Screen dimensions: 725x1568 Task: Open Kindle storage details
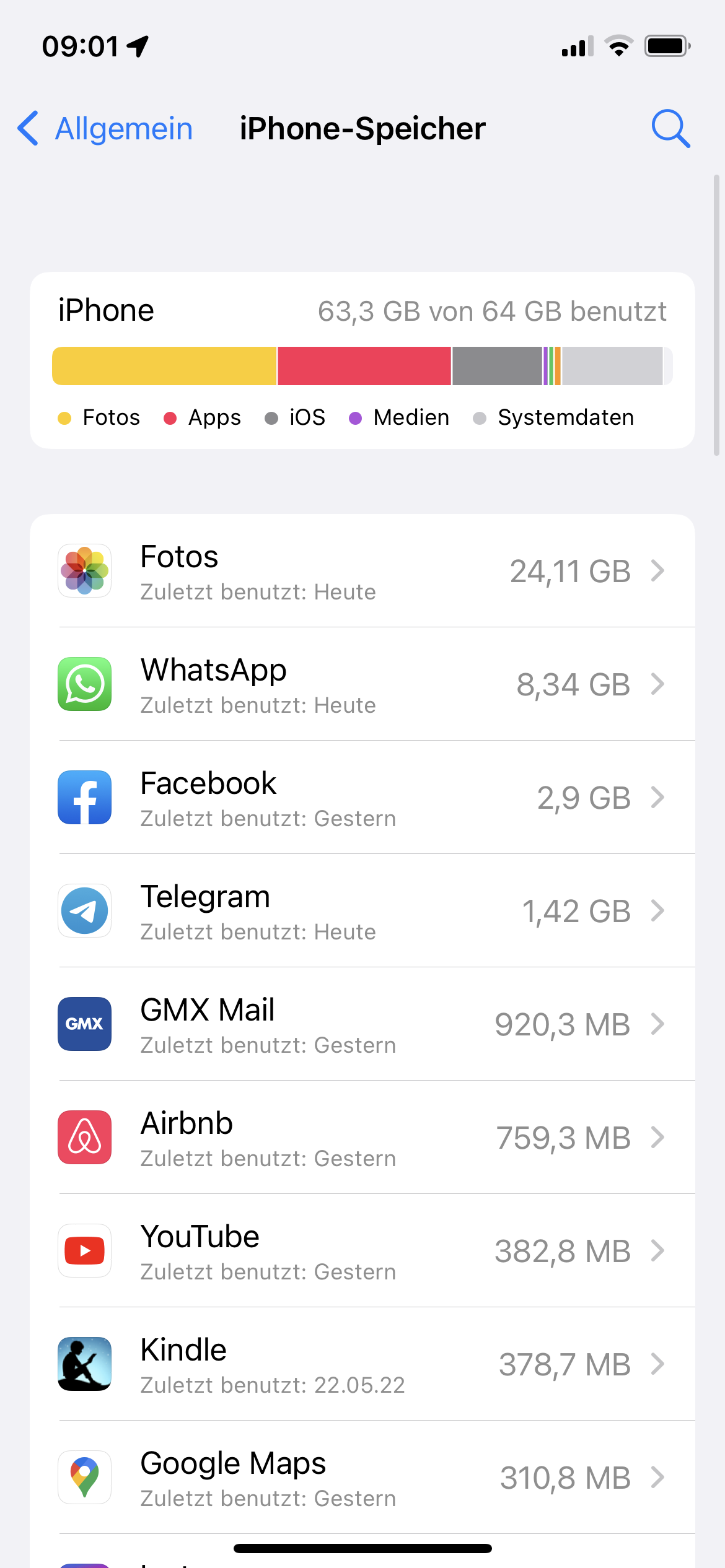[362, 1364]
